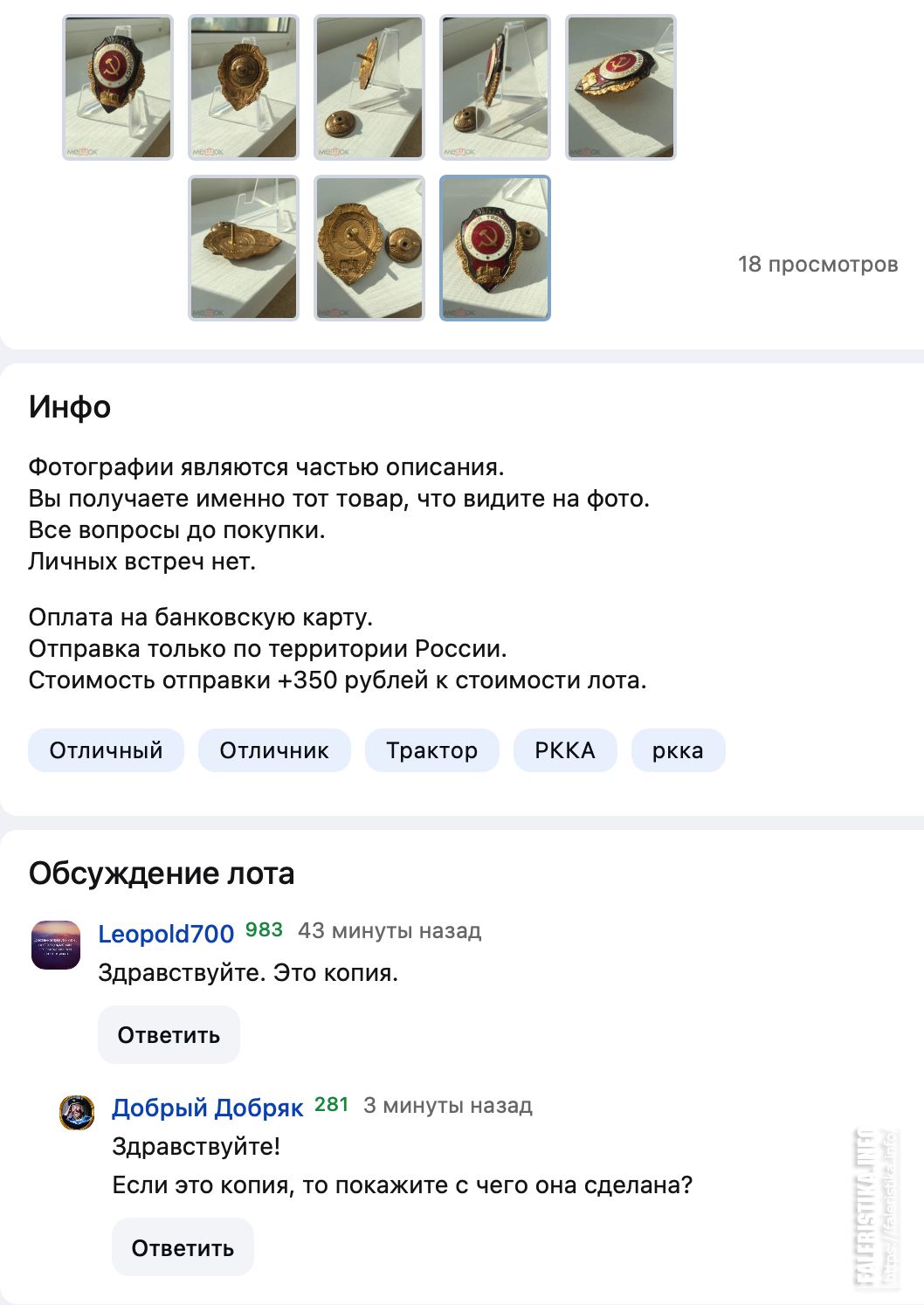The width and height of the screenshot is (924, 1305).
Task: Open the first badge photo thumbnail
Action: click(118, 87)
